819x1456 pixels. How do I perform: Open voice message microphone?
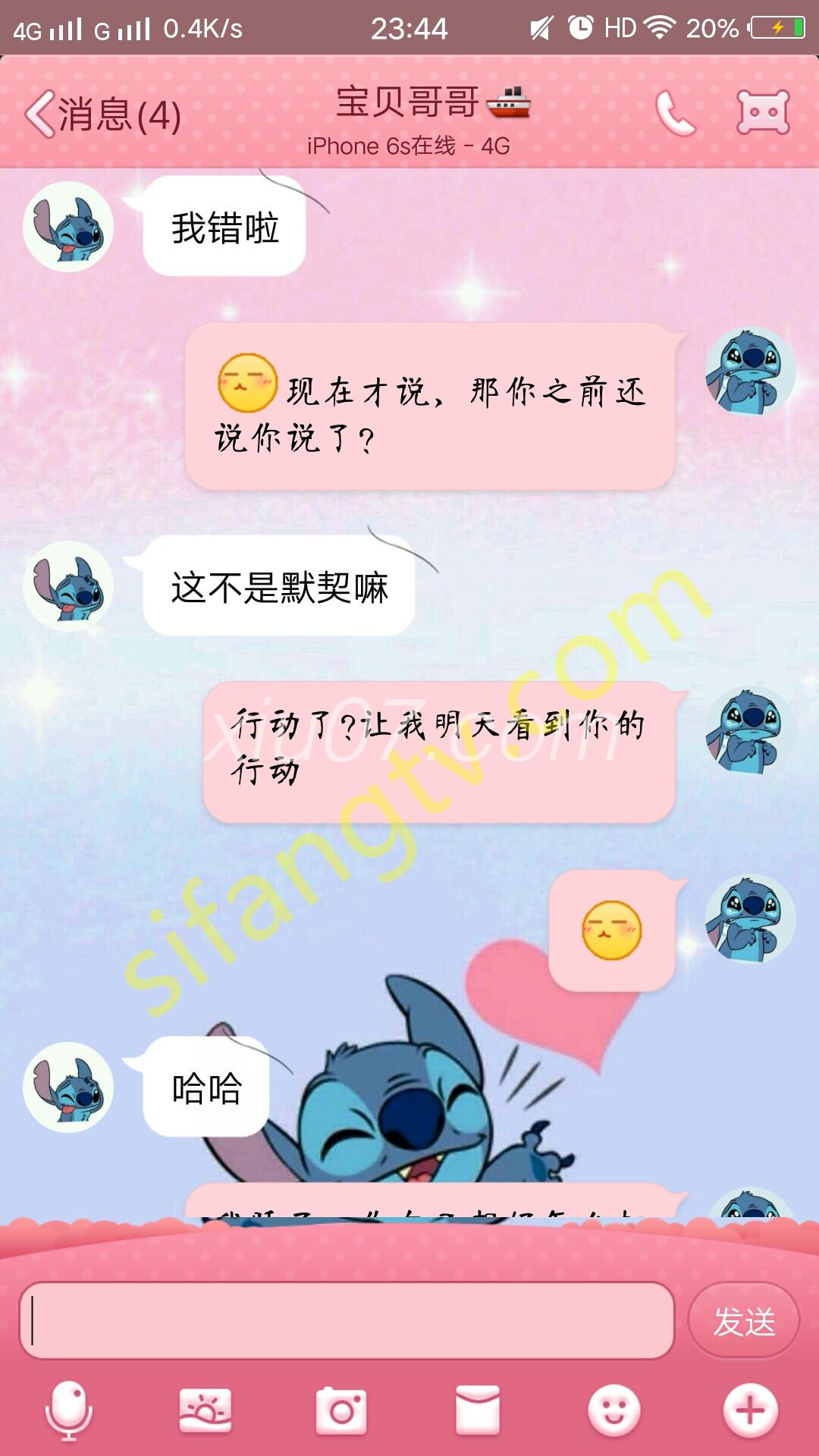(69, 1410)
